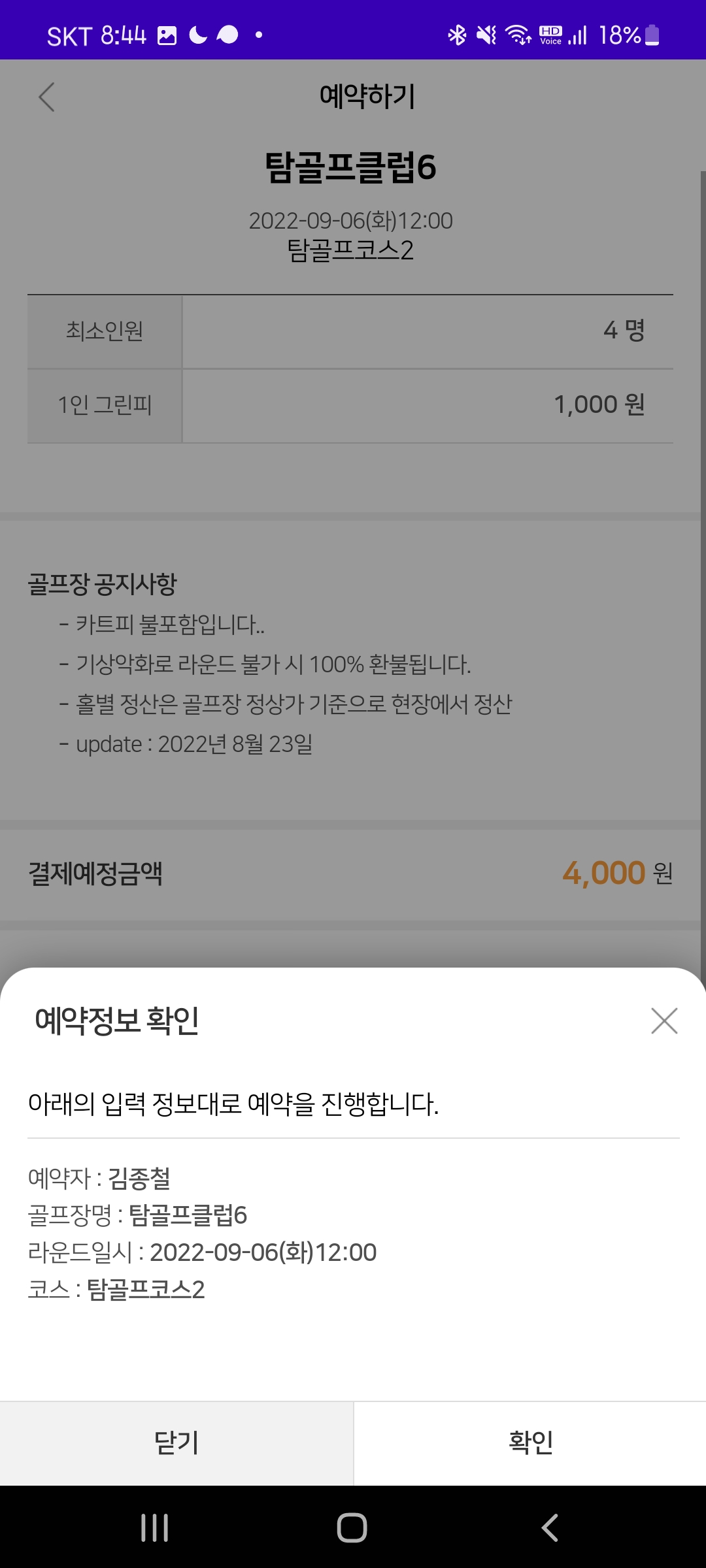Tap 닫기 to close the dialog
This screenshot has width=706, height=1568.
176,1443
